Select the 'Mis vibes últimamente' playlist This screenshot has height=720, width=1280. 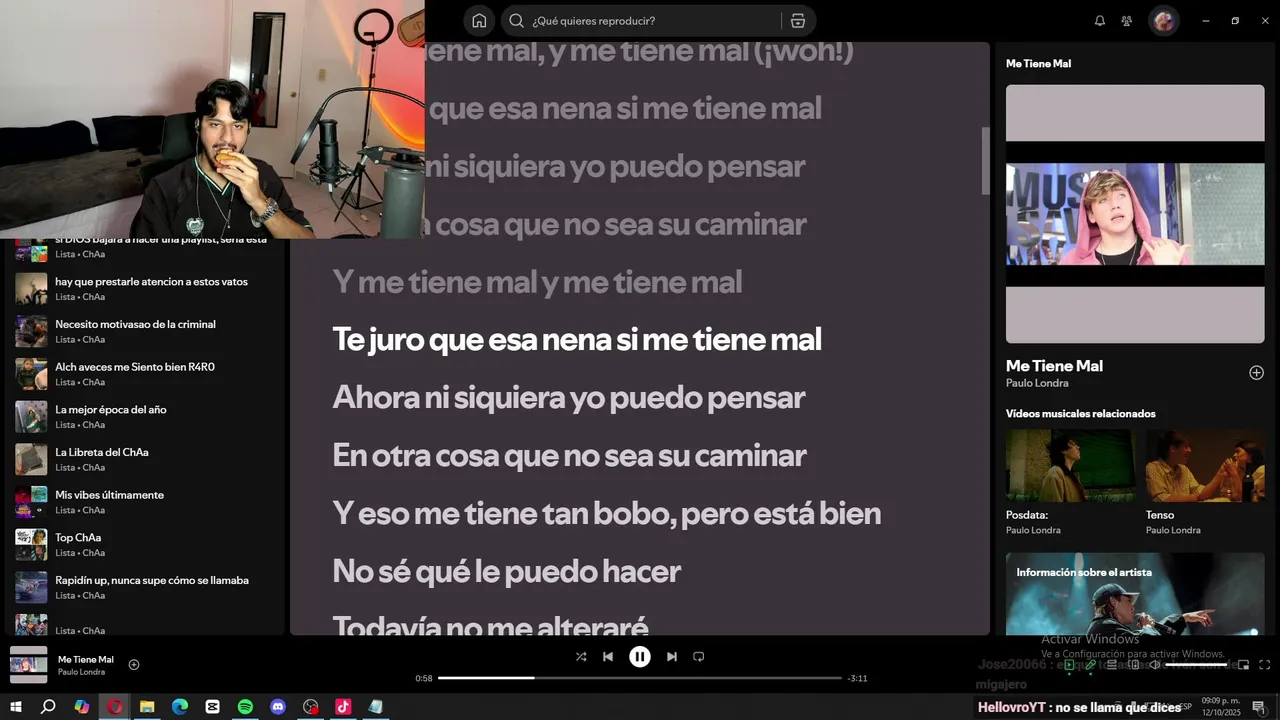tap(109, 495)
